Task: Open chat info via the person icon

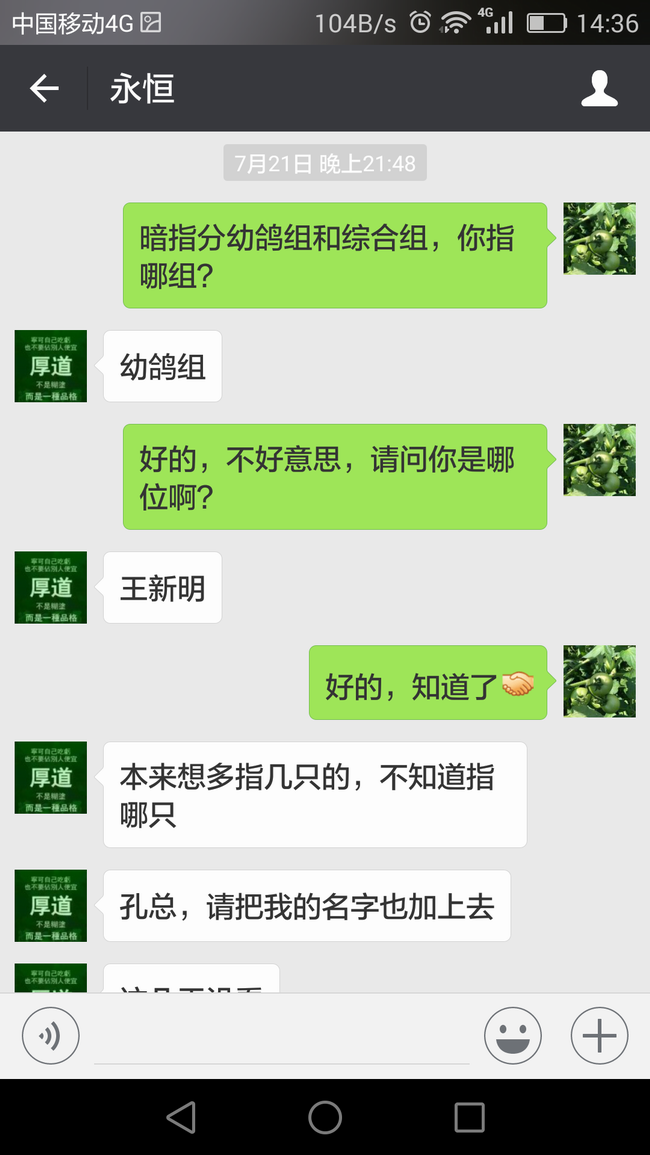Action: (x=599, y=89)
